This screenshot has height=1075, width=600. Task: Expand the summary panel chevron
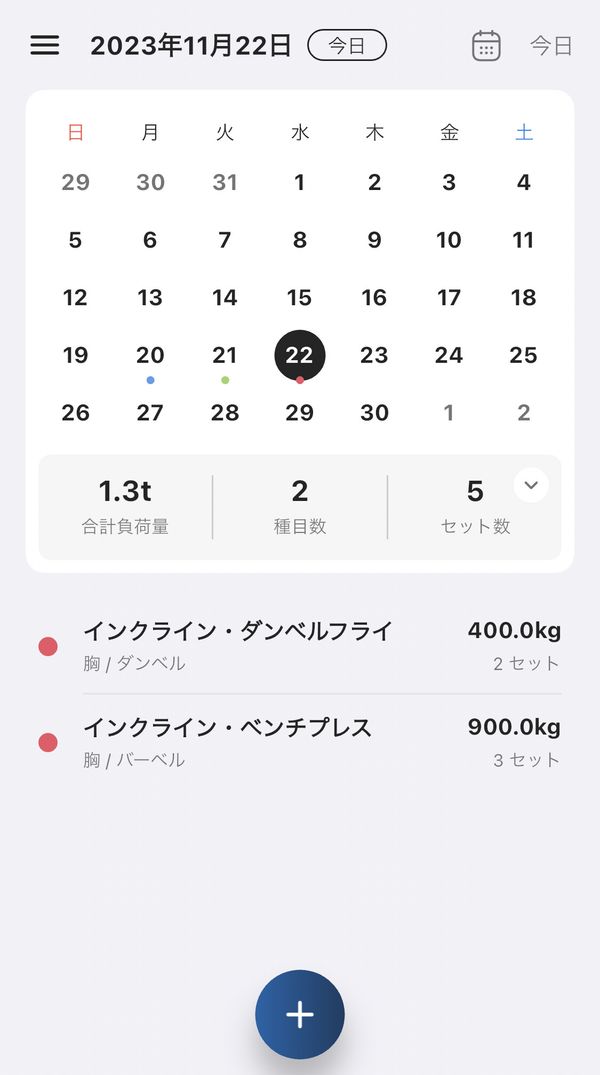[531, 485]
